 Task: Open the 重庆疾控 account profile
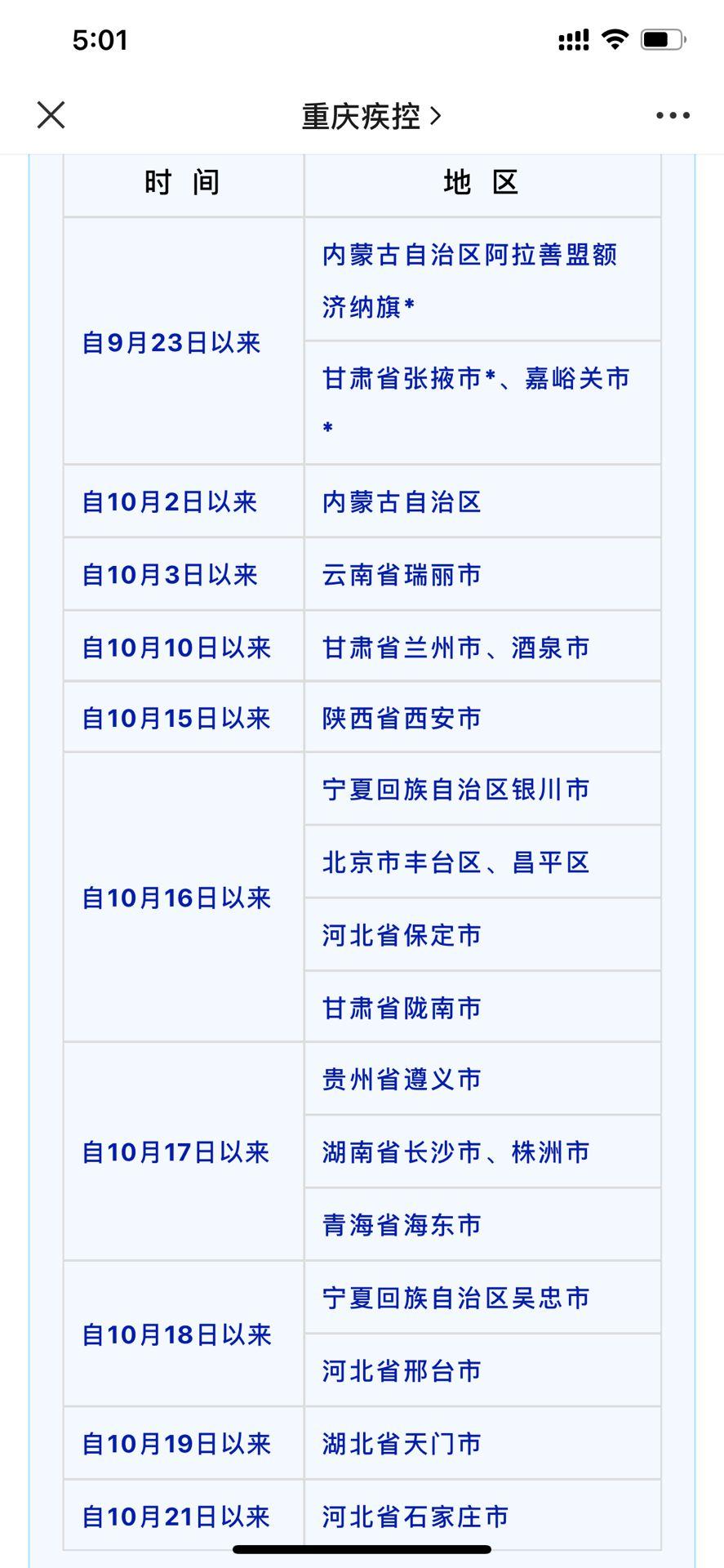(371, 116)
